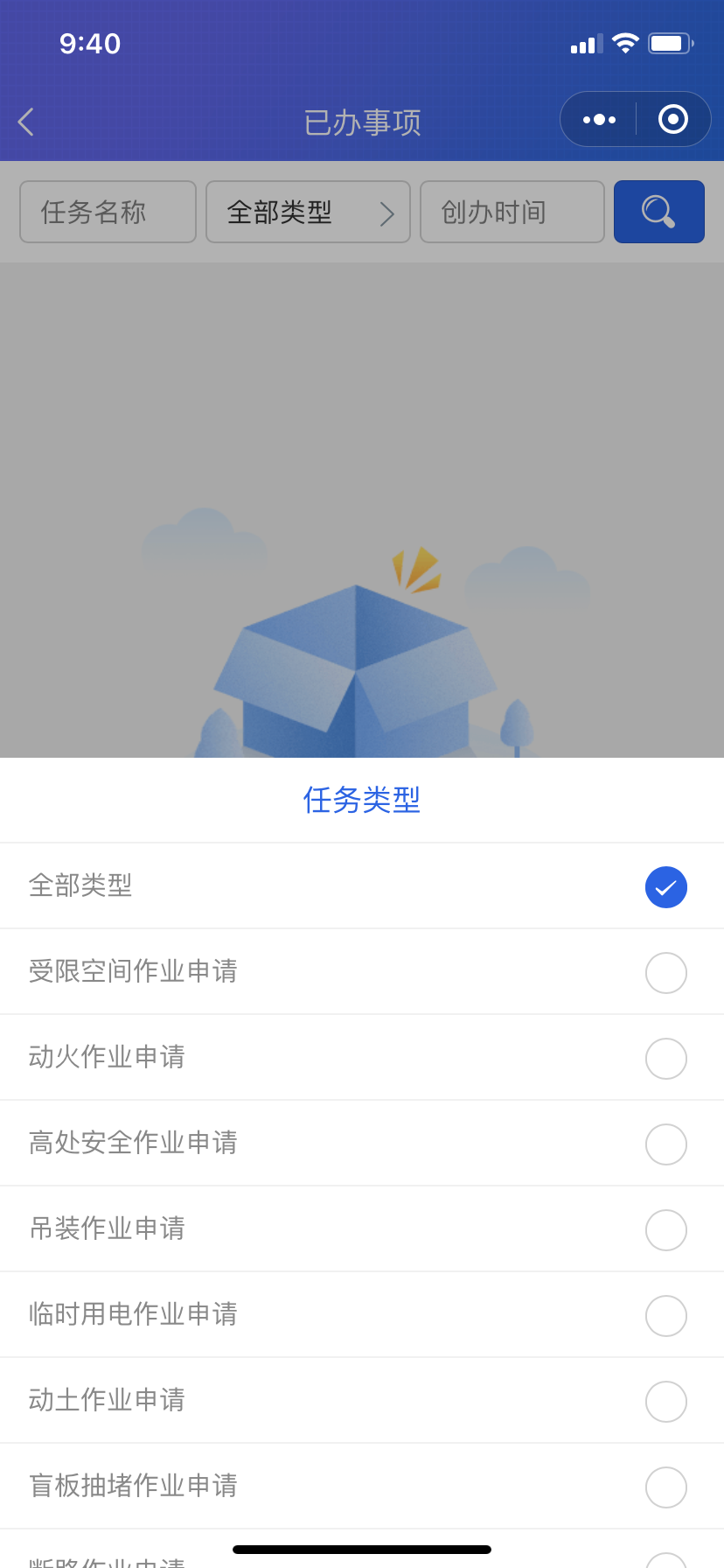
Task: Select 临时用电作业申请 option
Action: click(362, 1315)
